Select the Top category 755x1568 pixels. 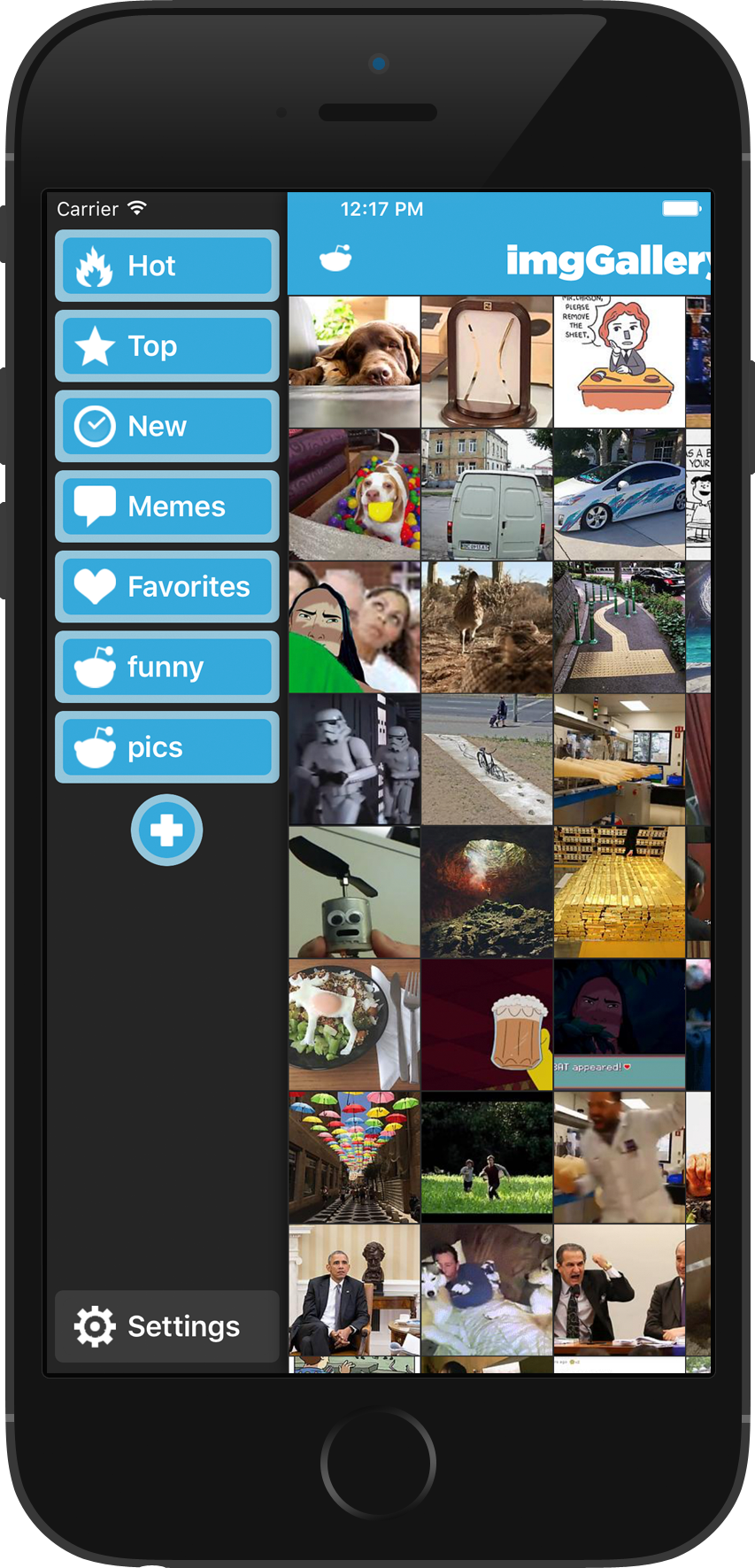click(x=166, y=346)
